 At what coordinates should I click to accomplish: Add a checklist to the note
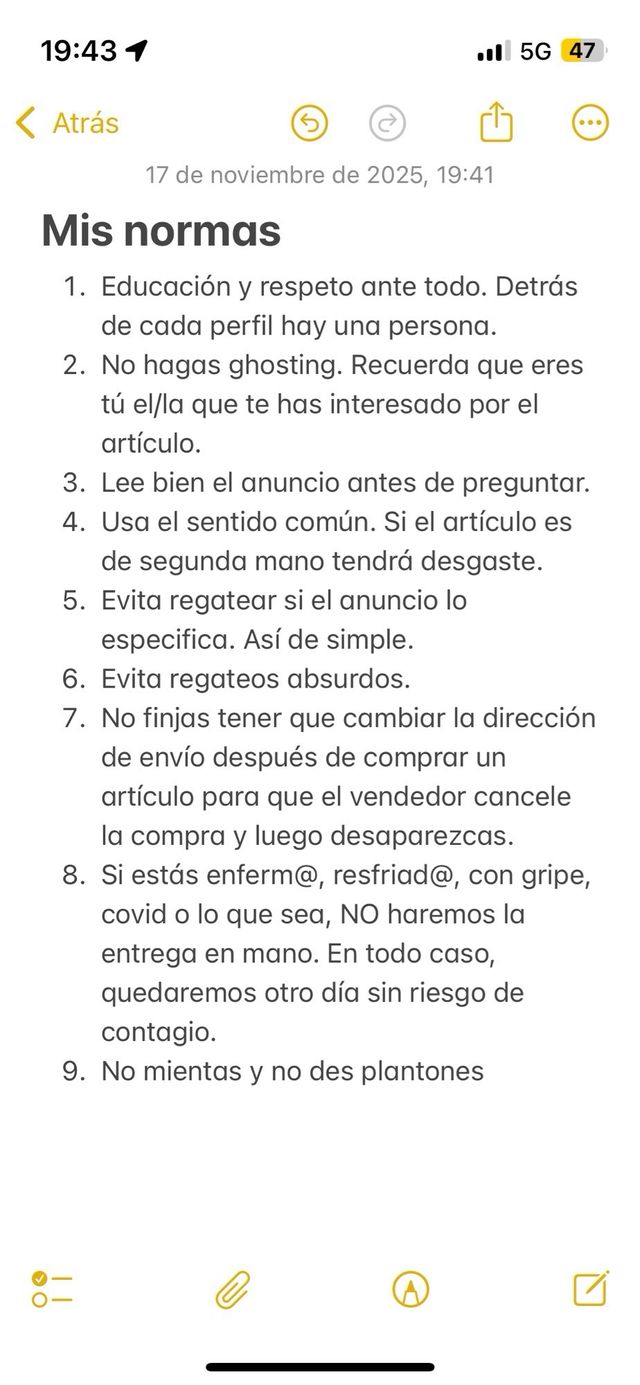(52, 1289)
